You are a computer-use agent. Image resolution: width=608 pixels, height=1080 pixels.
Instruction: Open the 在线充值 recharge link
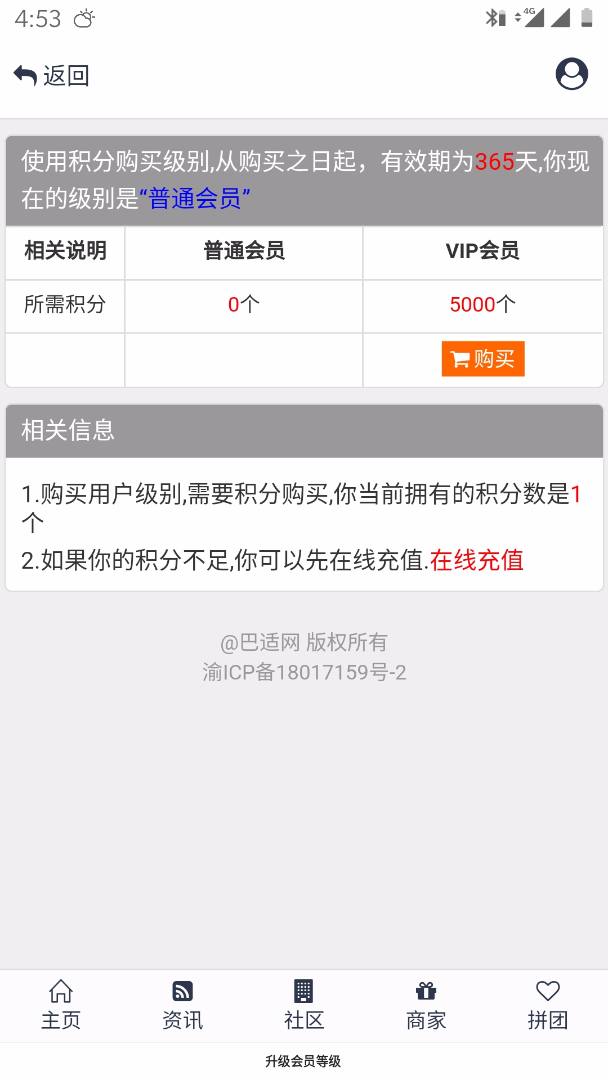coord(477,560)
